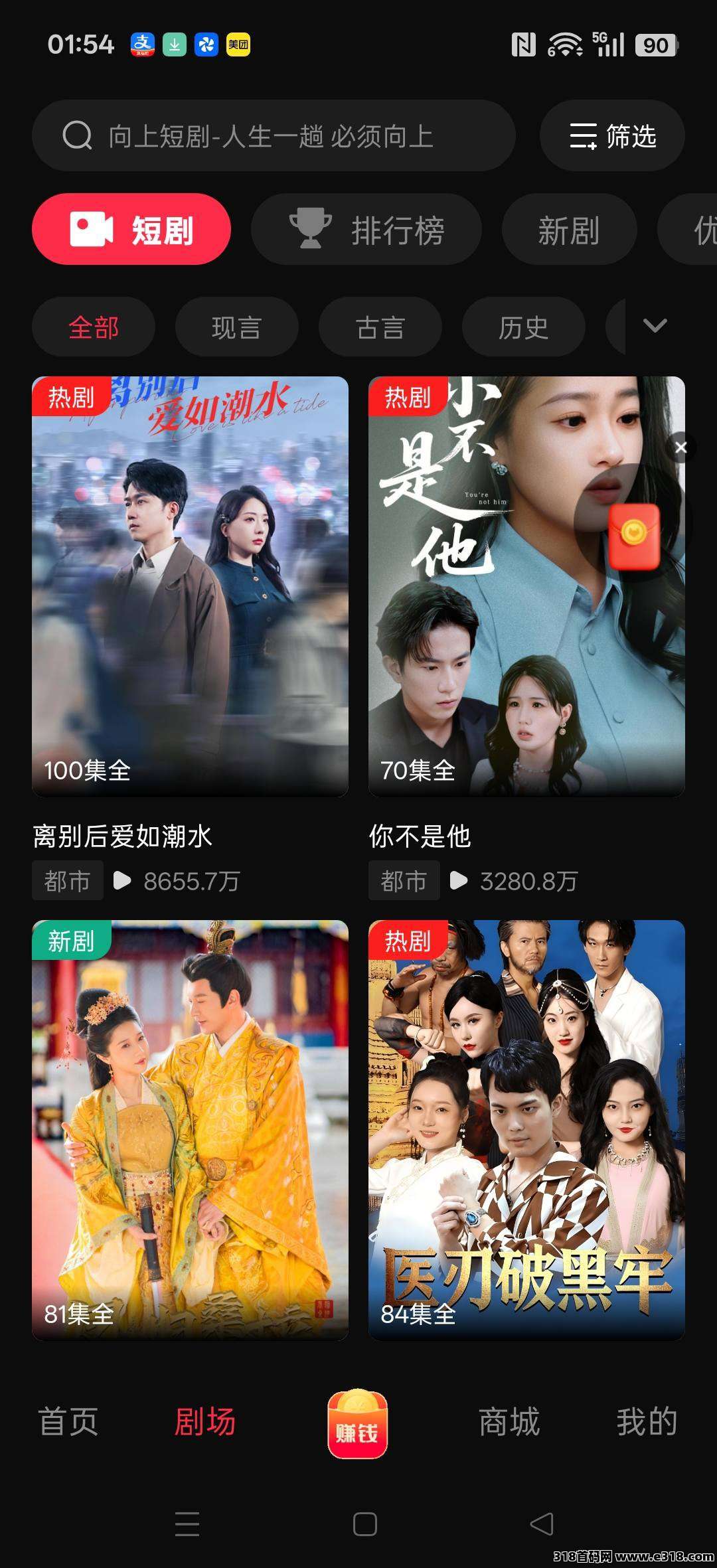
Task: Select the 短剧 tab
Action: click(x=131, y=230)
